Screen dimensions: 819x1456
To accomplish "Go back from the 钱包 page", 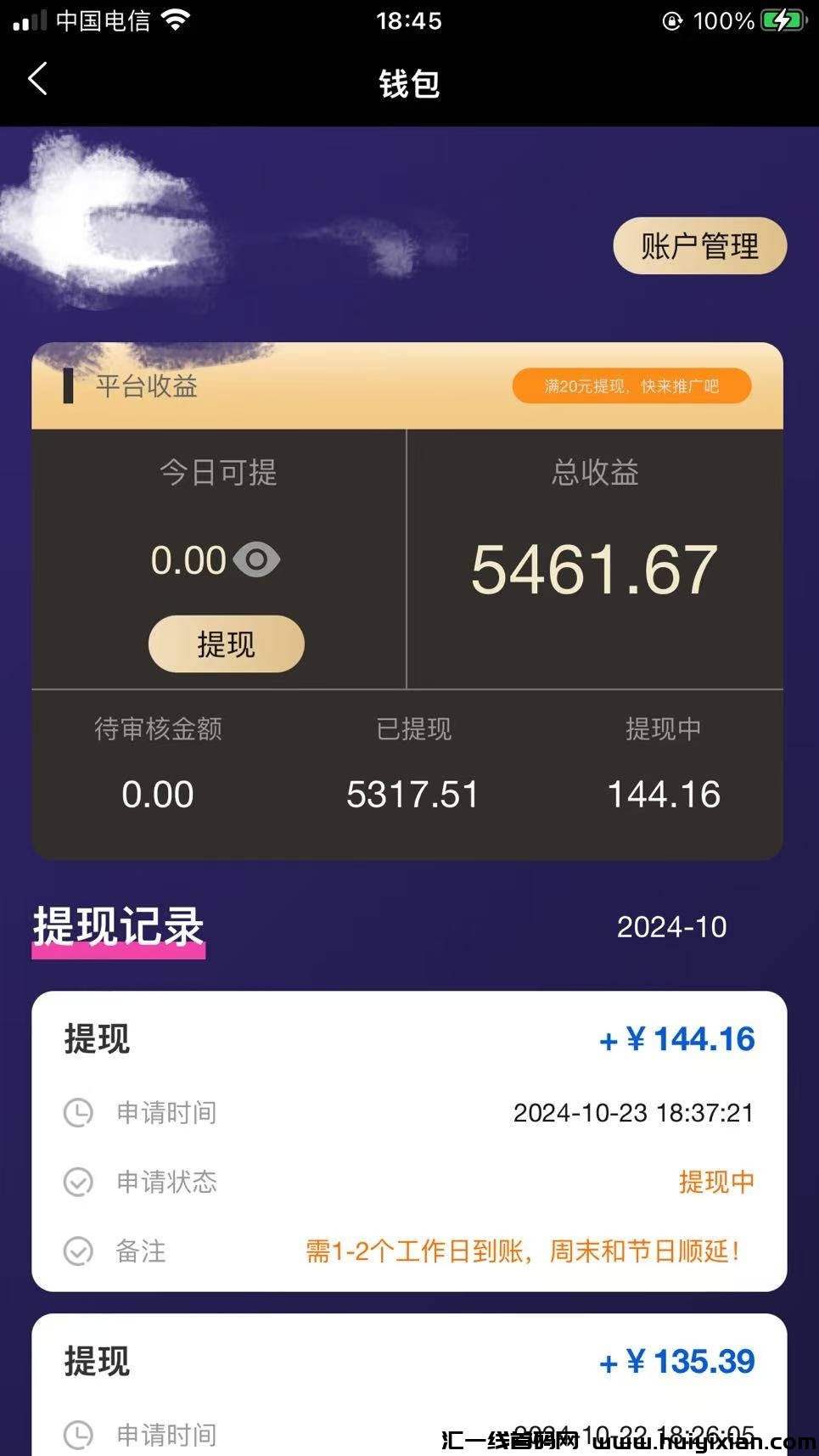I will 38,80.
